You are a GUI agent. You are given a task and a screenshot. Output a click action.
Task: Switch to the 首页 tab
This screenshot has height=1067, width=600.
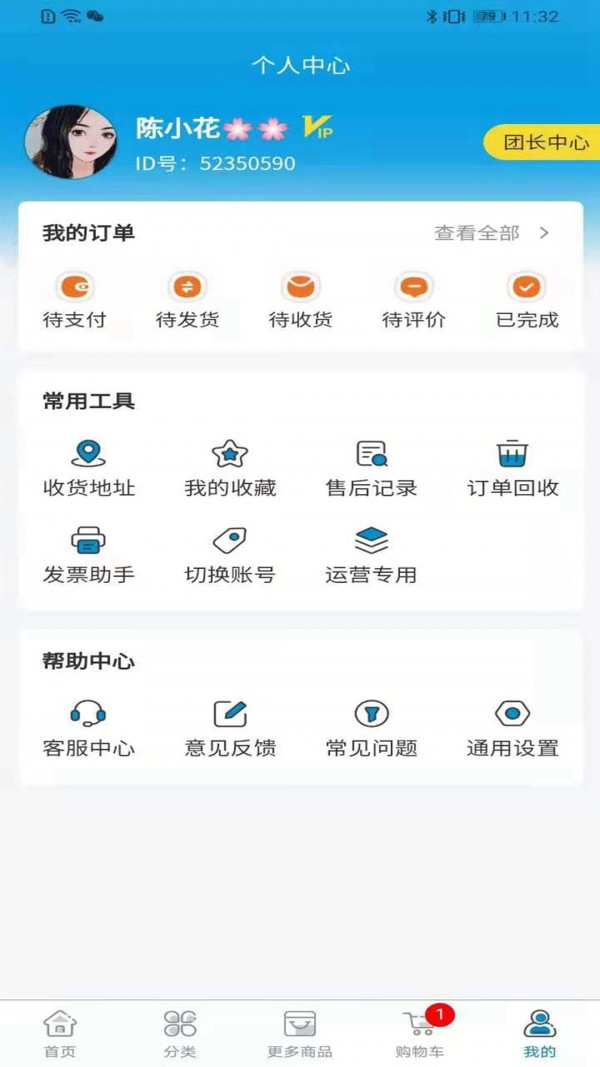60,1034
